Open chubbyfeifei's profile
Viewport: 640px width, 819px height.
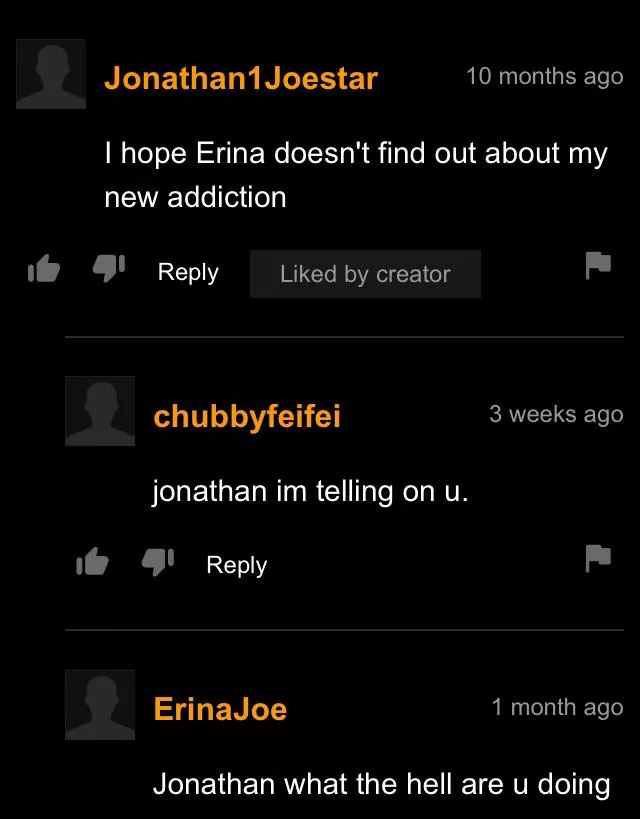point(246,416)
